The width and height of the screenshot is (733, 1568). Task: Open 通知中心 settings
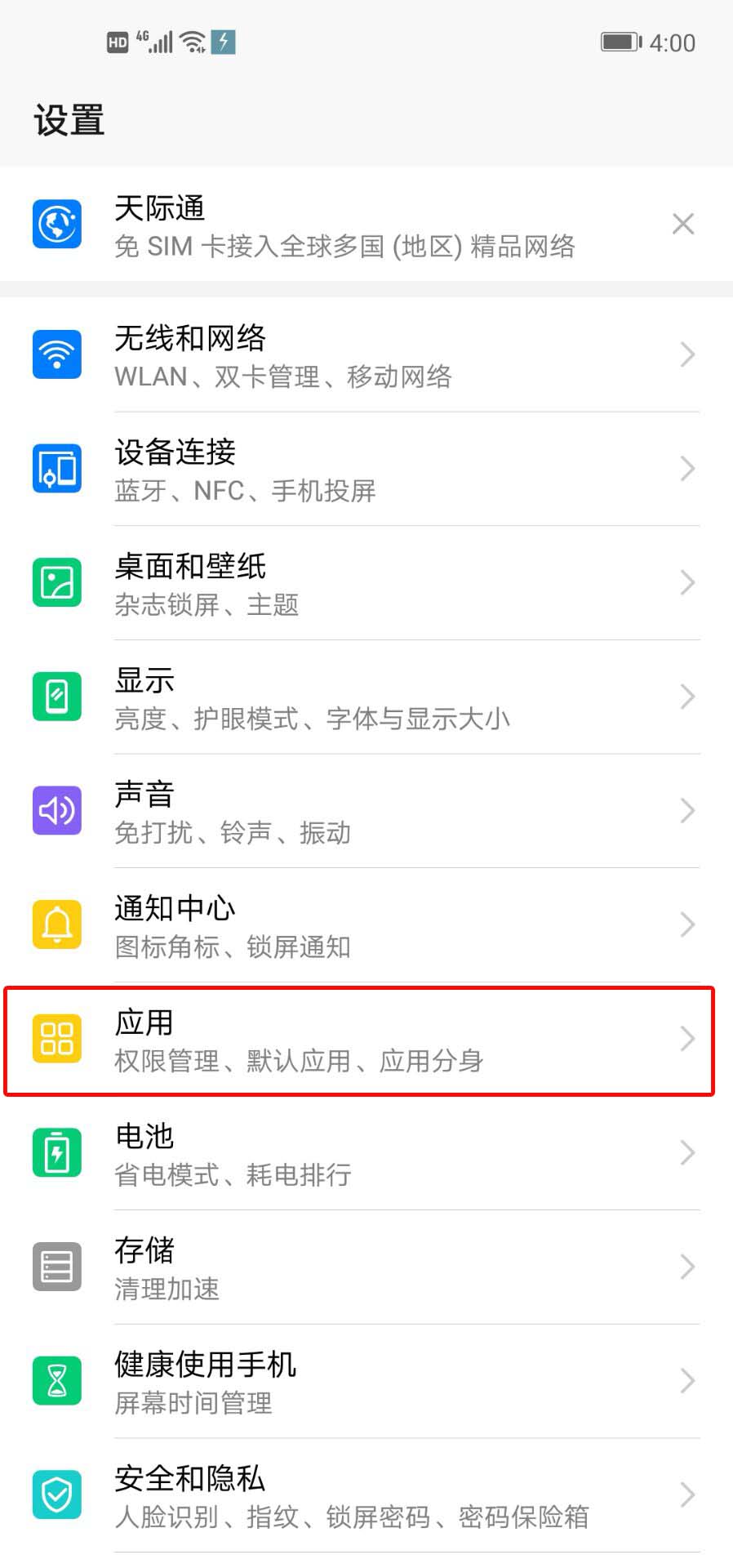(366, 925)
